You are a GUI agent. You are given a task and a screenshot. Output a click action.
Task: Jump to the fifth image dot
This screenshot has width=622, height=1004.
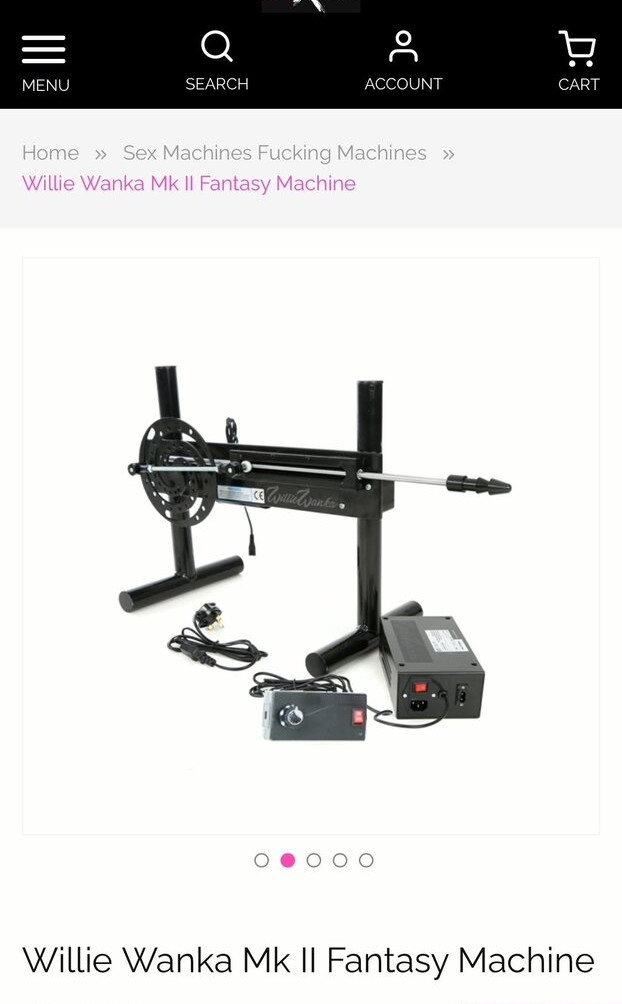tap(366, 860)
